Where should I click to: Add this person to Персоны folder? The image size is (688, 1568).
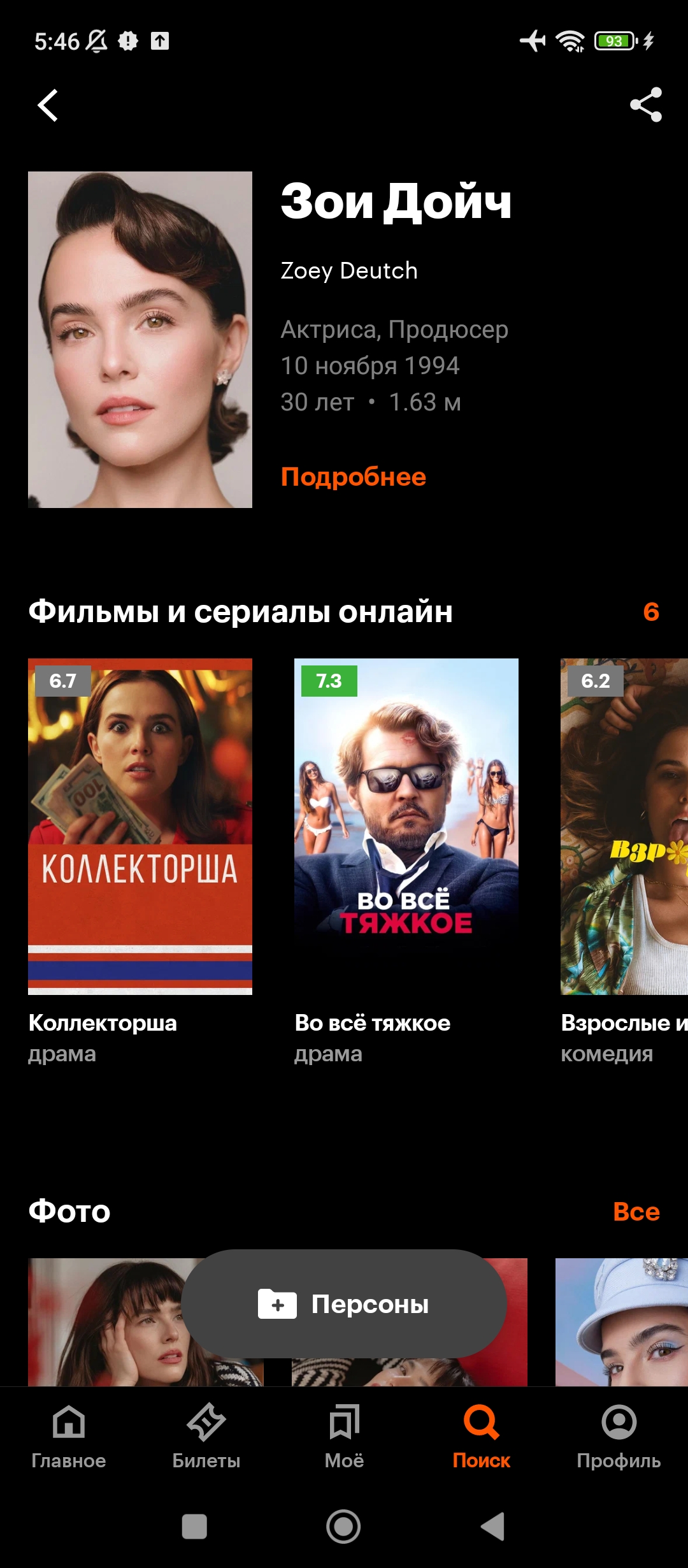point(344,1304)
